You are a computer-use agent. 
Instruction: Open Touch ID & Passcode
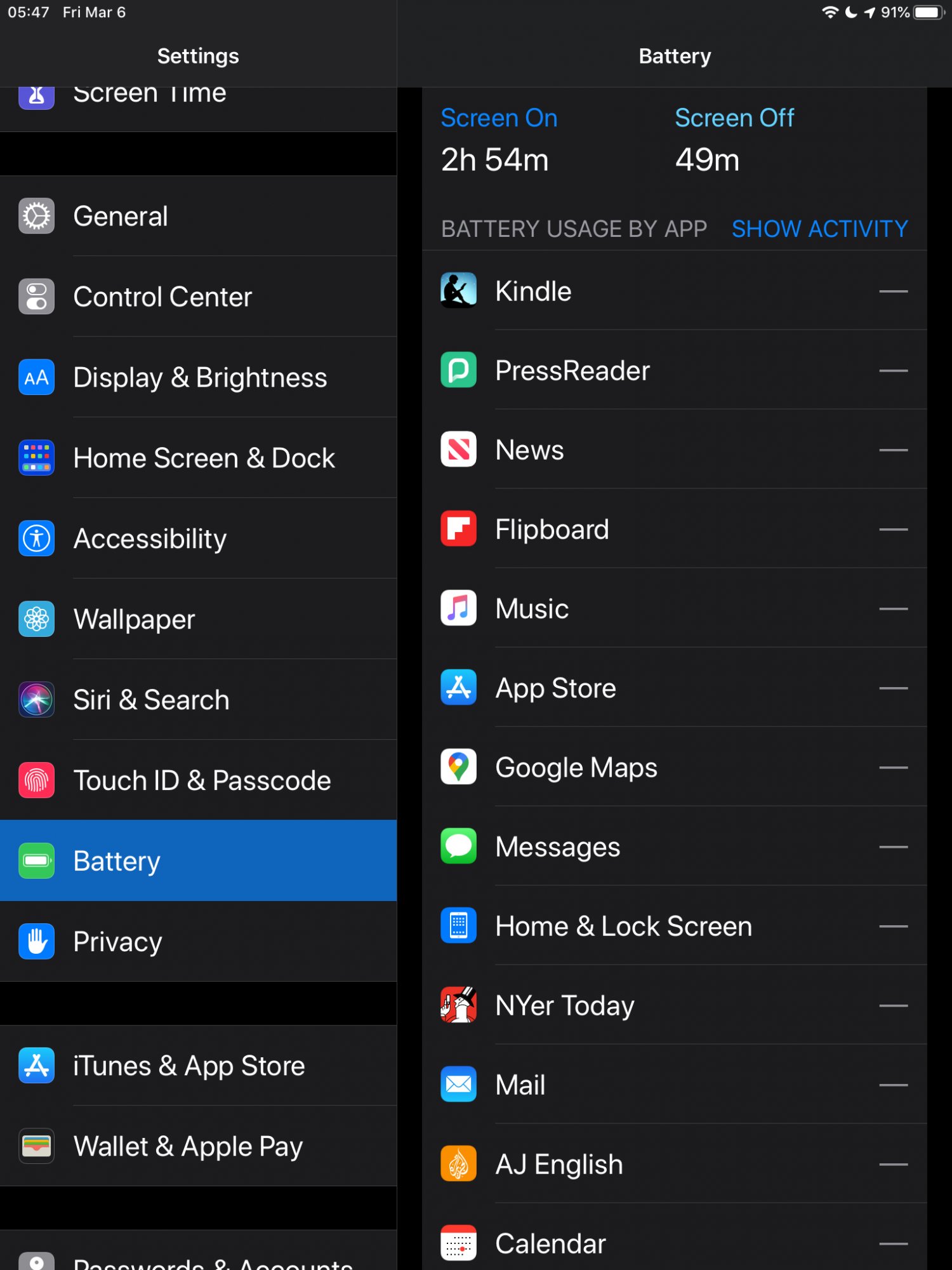click(198, 780)
